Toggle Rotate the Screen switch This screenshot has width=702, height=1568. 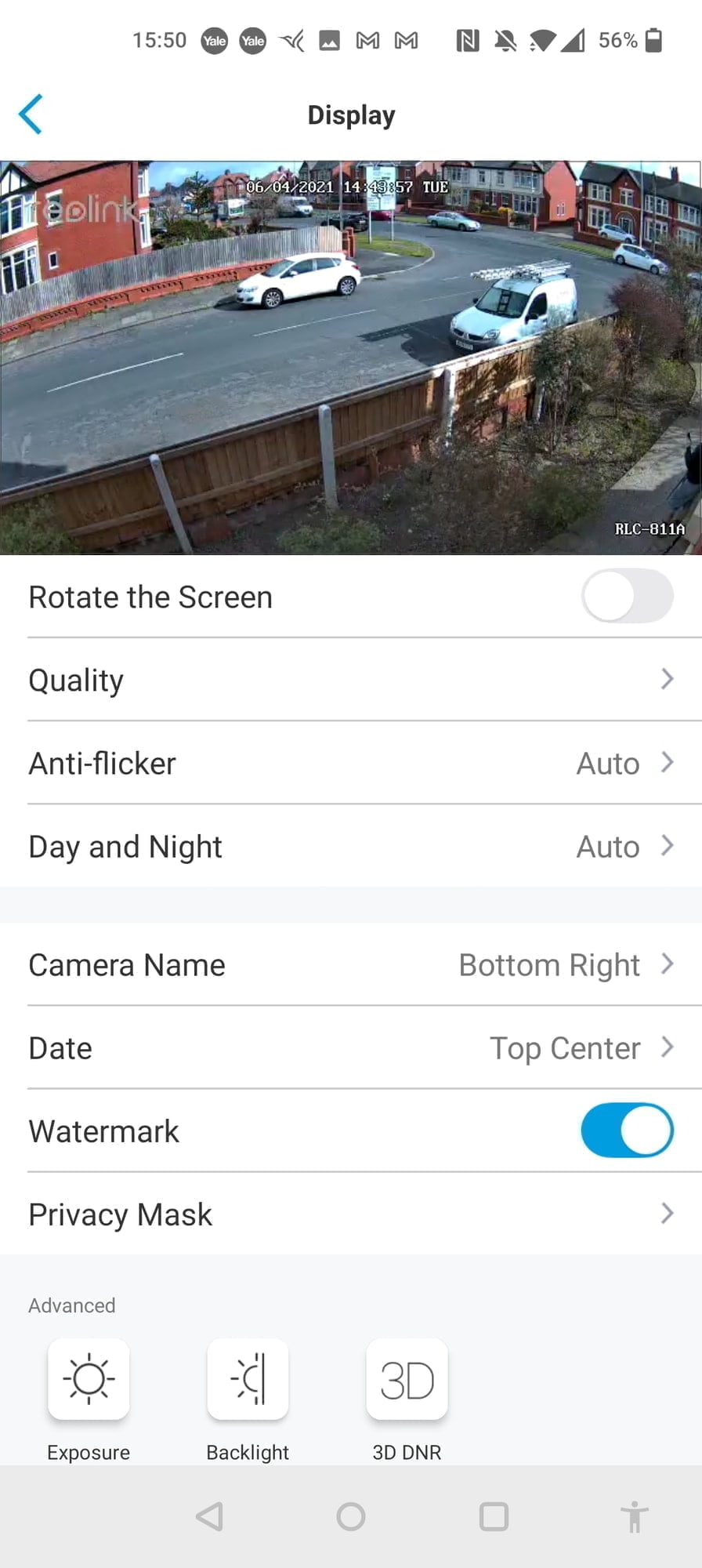pyautogui.click(x=627, y=597)
